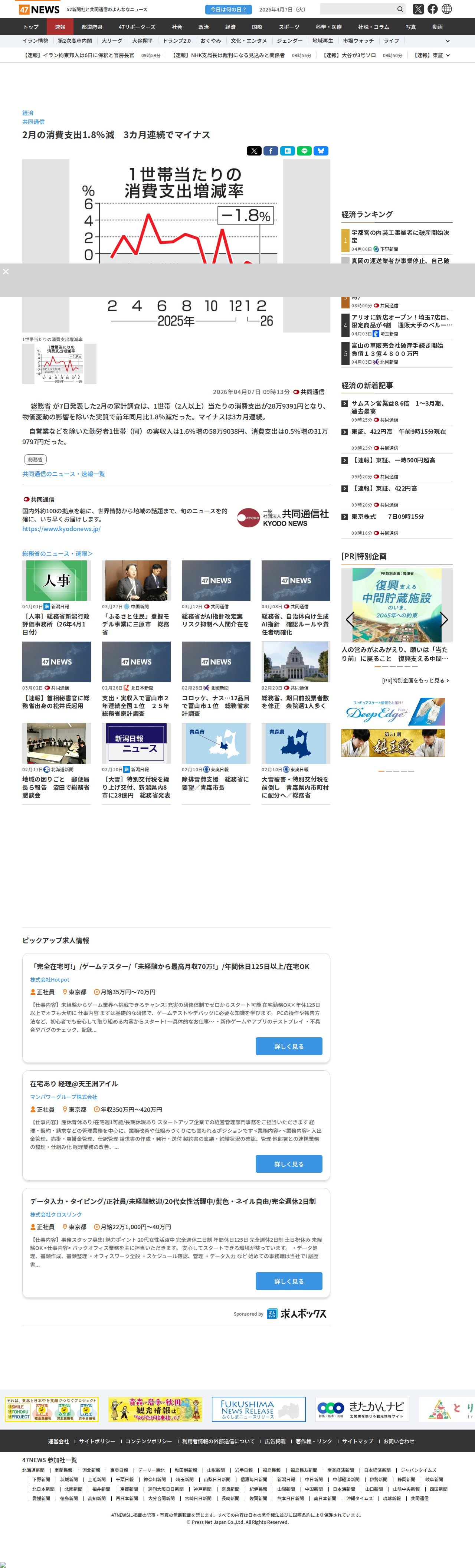The height and width of the screenshot is (1568, 475).
Task: Open the language globe icon
Action: click(x=446, y=9)
